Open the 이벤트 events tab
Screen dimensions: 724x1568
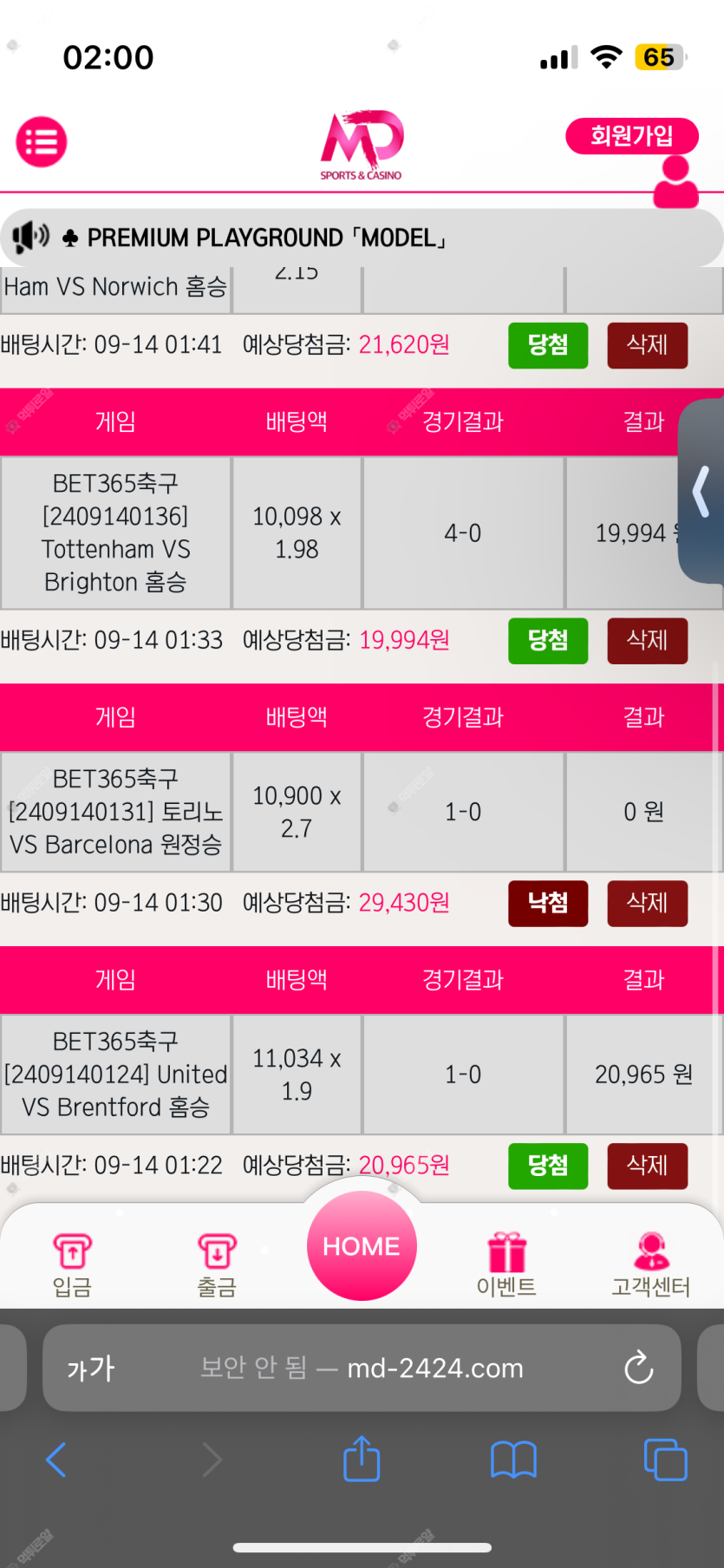506,1264
